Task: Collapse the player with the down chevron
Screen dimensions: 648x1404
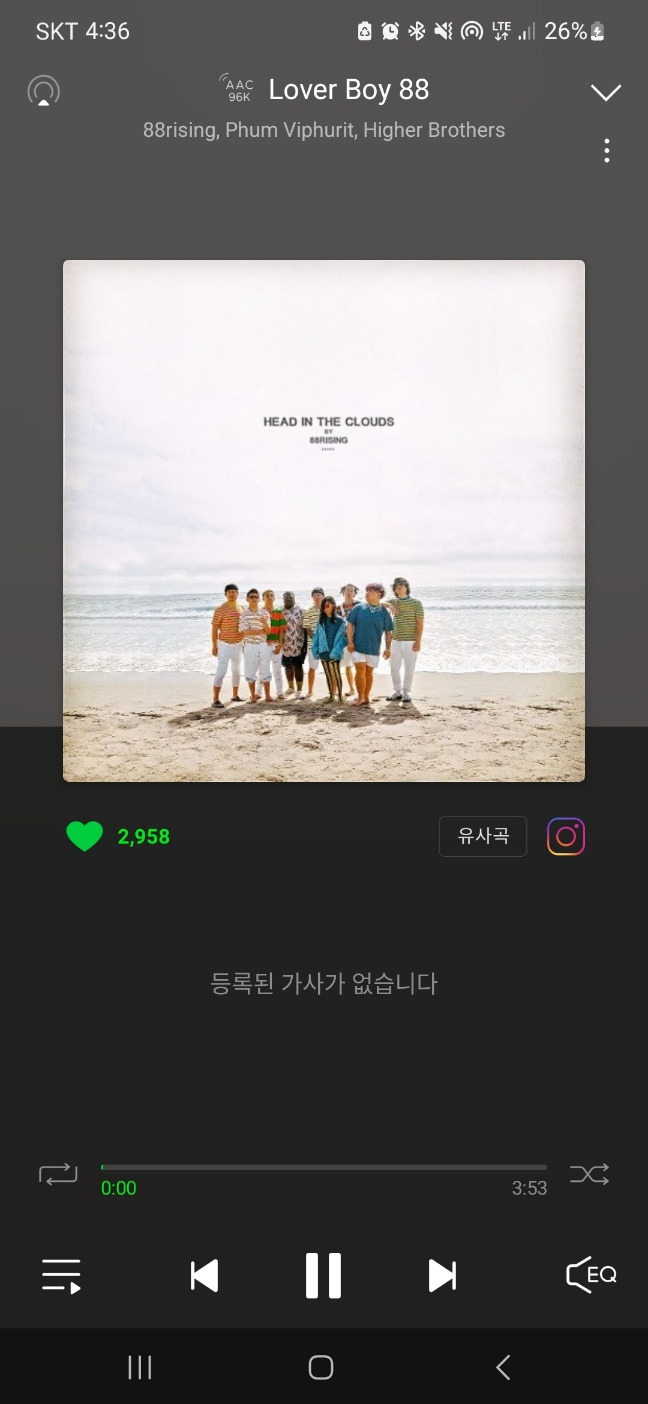Action: (x=606, y=93)
